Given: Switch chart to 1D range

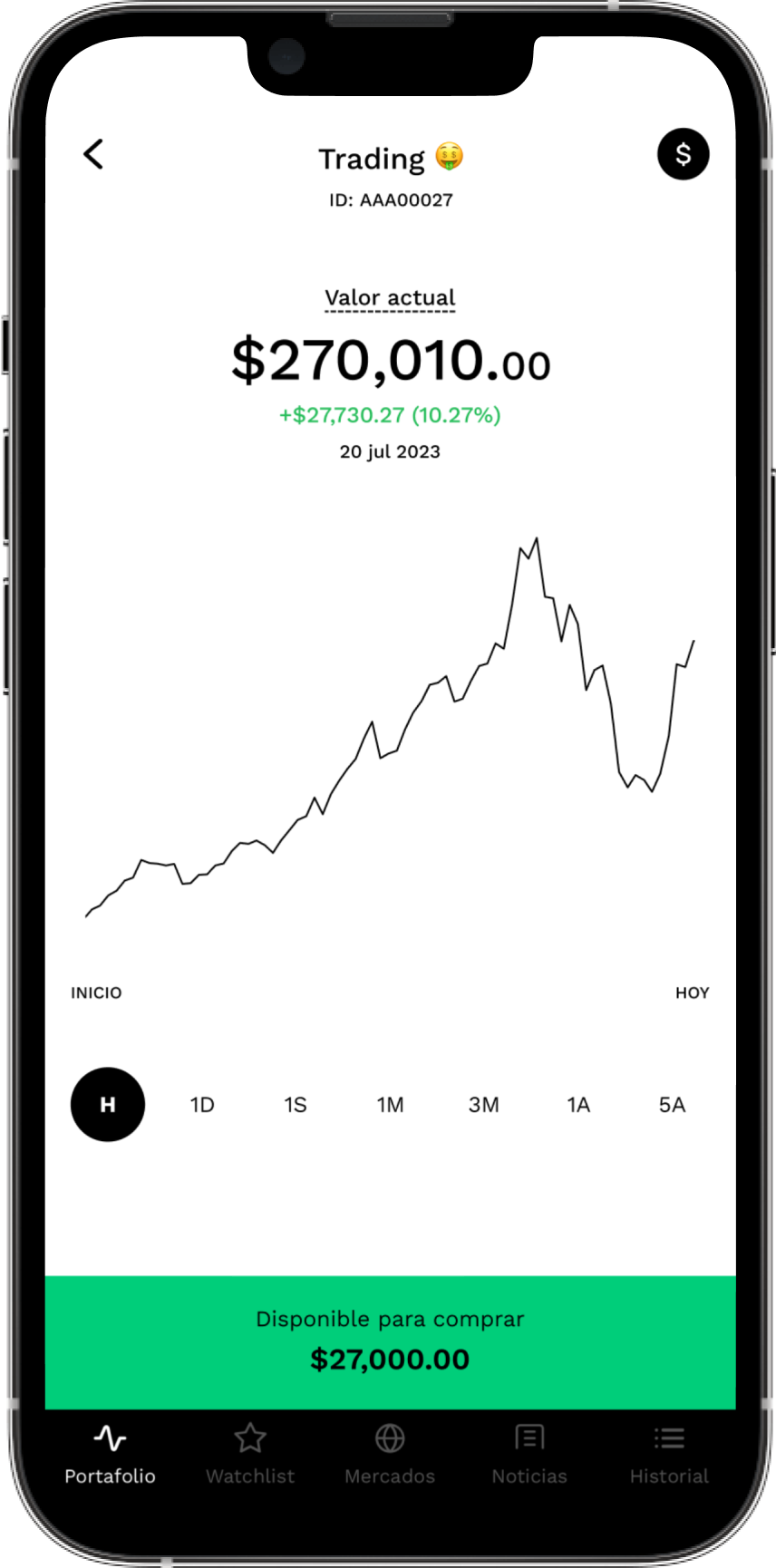Looking at the screenshot, I should pos(202,1105).
